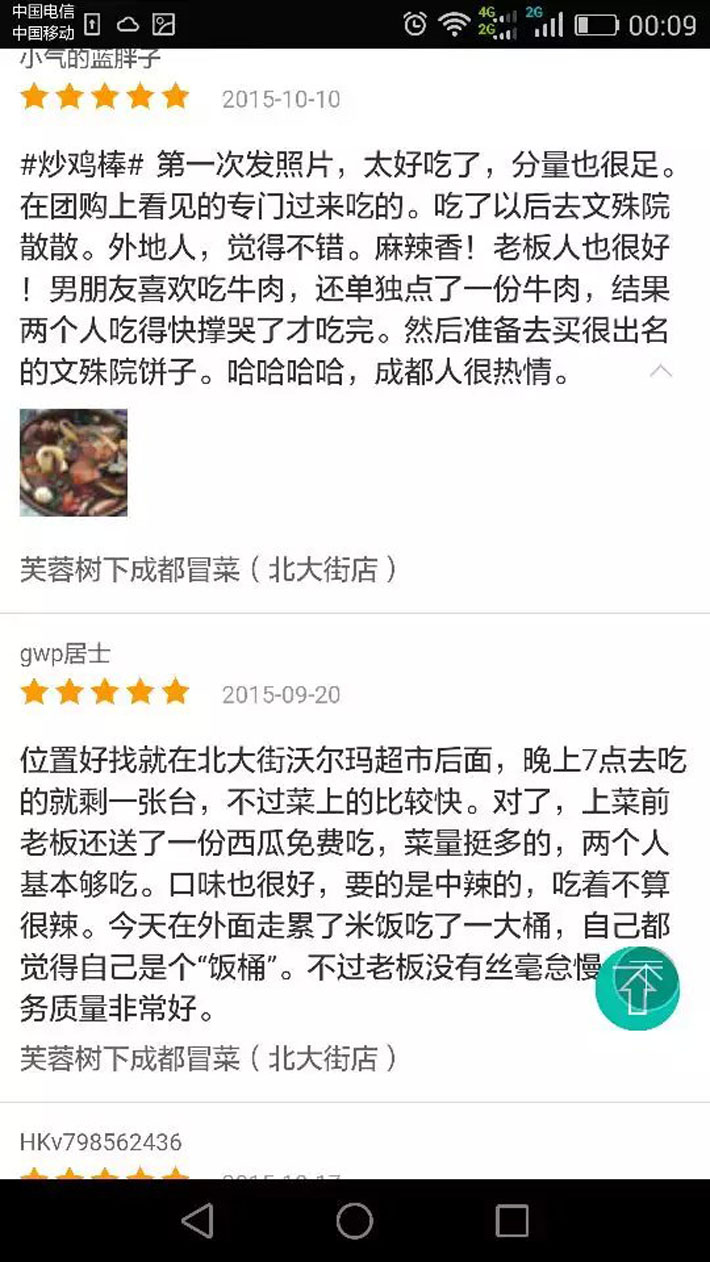The height and width of the screenshot is (1262, 710).
Task: Go to the home screen
Action: click(x=355, y=1220)
